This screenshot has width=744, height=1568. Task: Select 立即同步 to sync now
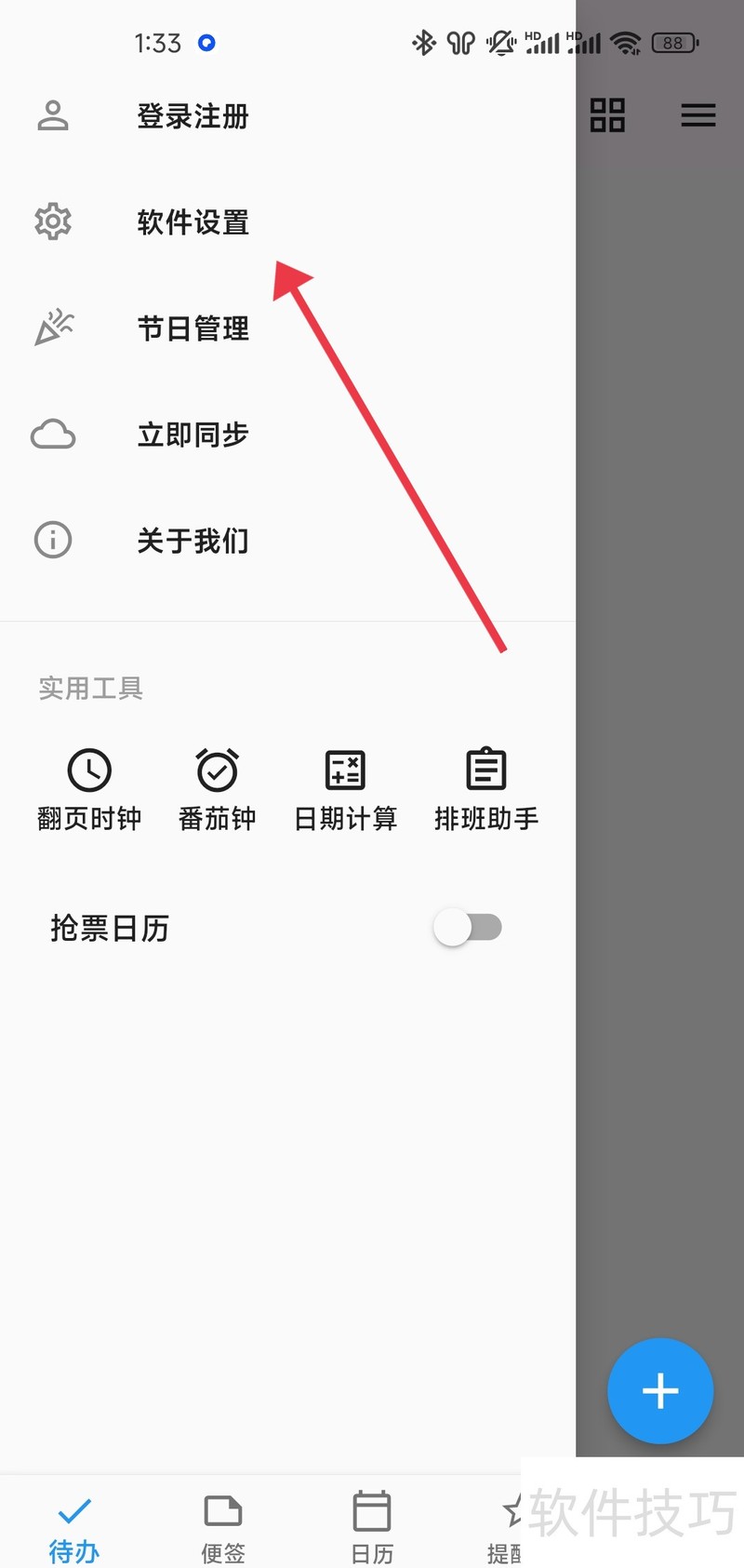[x=192, y=435]
